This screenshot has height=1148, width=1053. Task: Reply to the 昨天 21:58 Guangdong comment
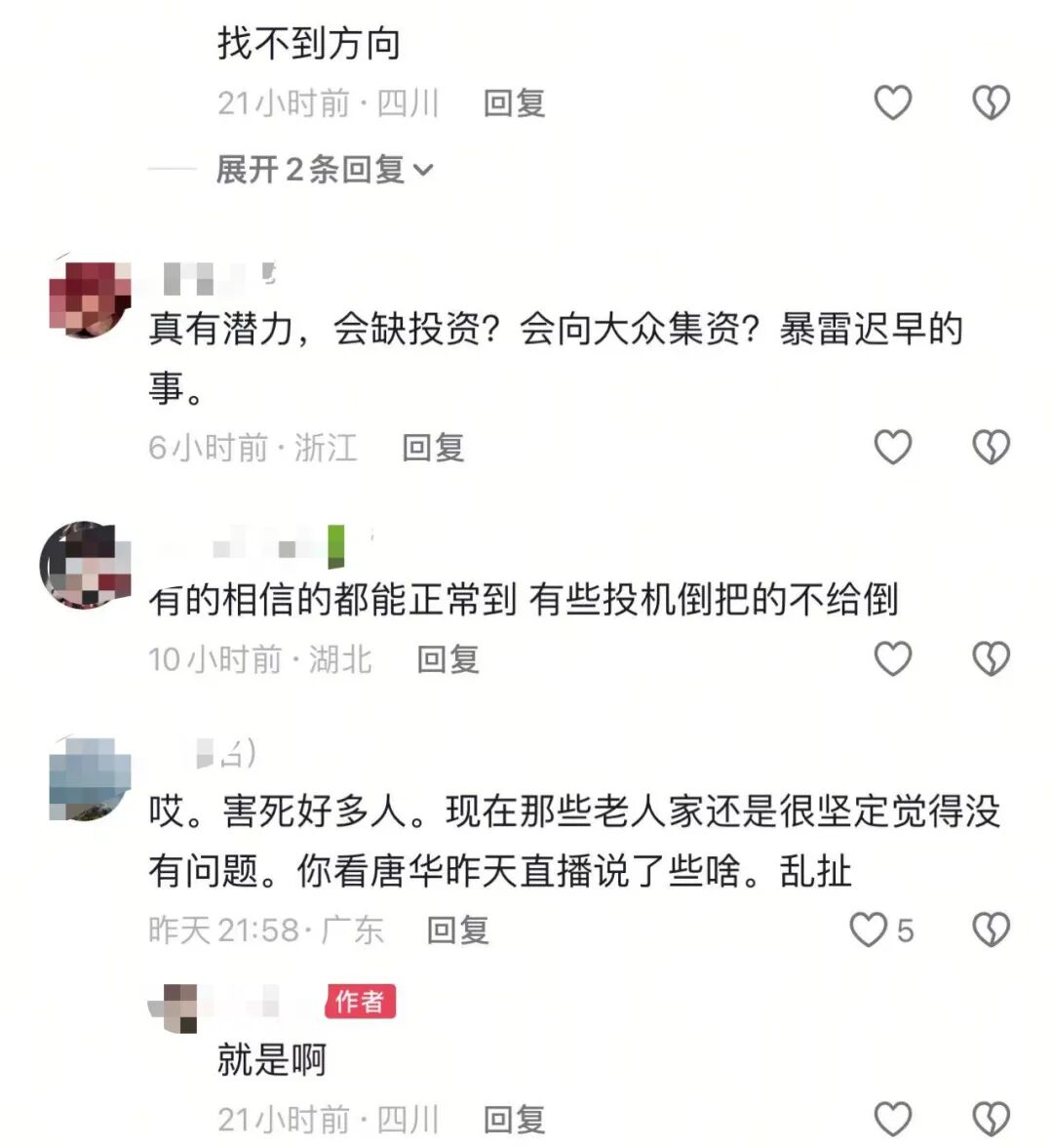coord(457,930)
